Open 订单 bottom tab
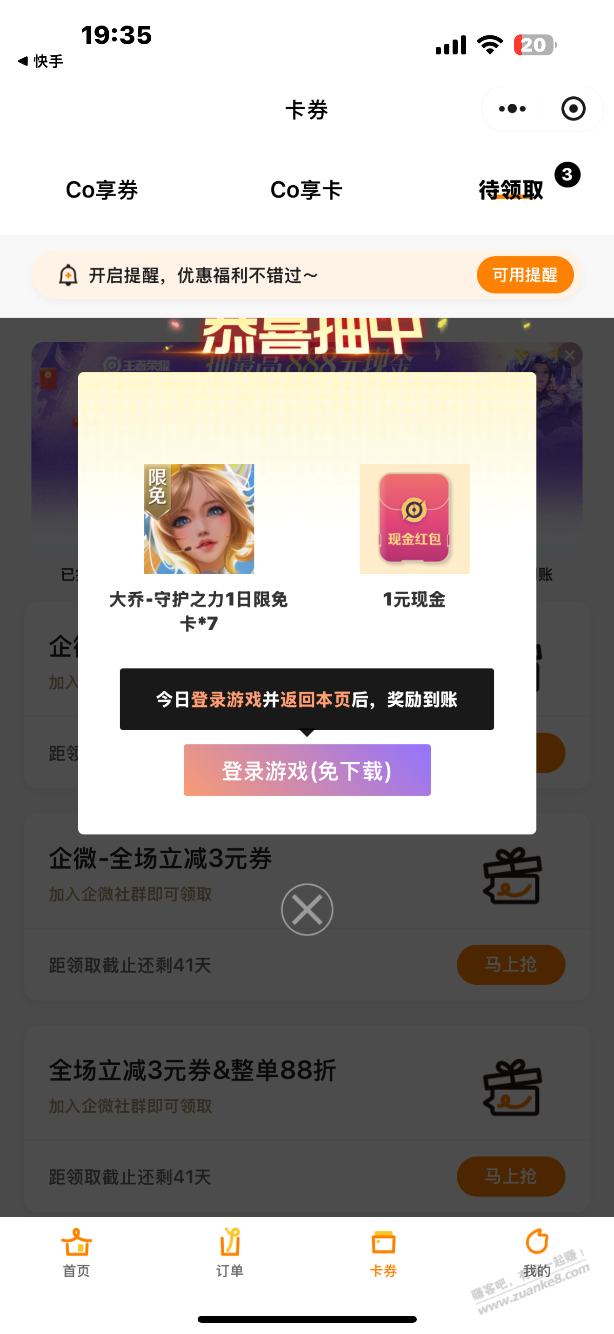The image size is (614, 1334). pyautogui.click(x=230, y=1254)
